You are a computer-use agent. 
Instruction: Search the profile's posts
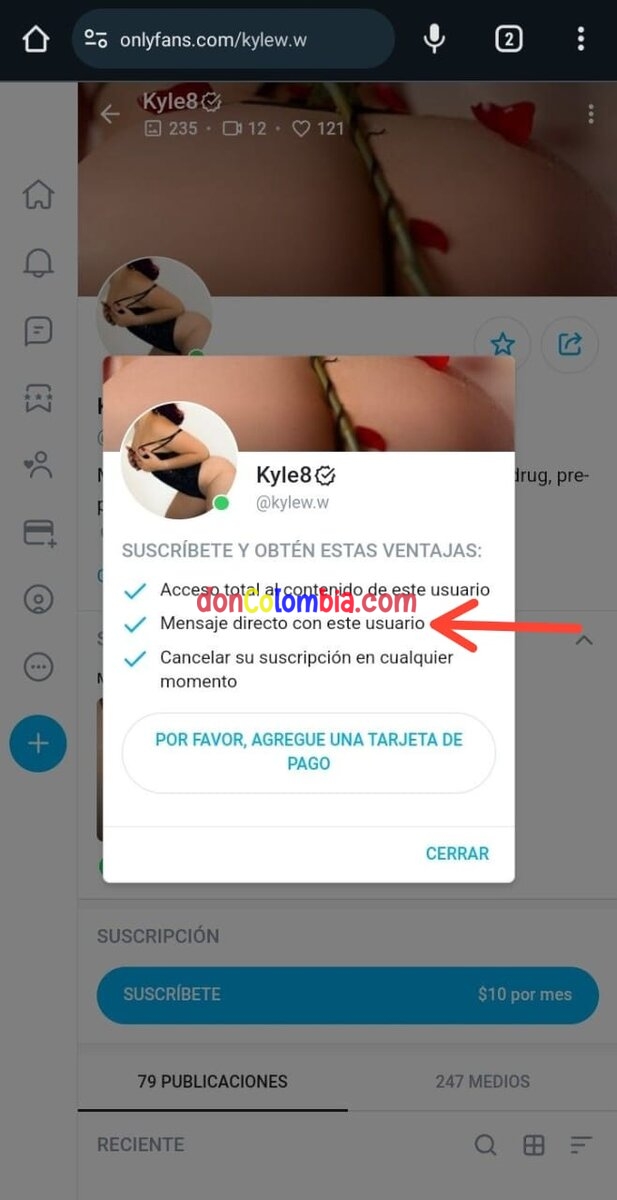tap(486, 1145)
